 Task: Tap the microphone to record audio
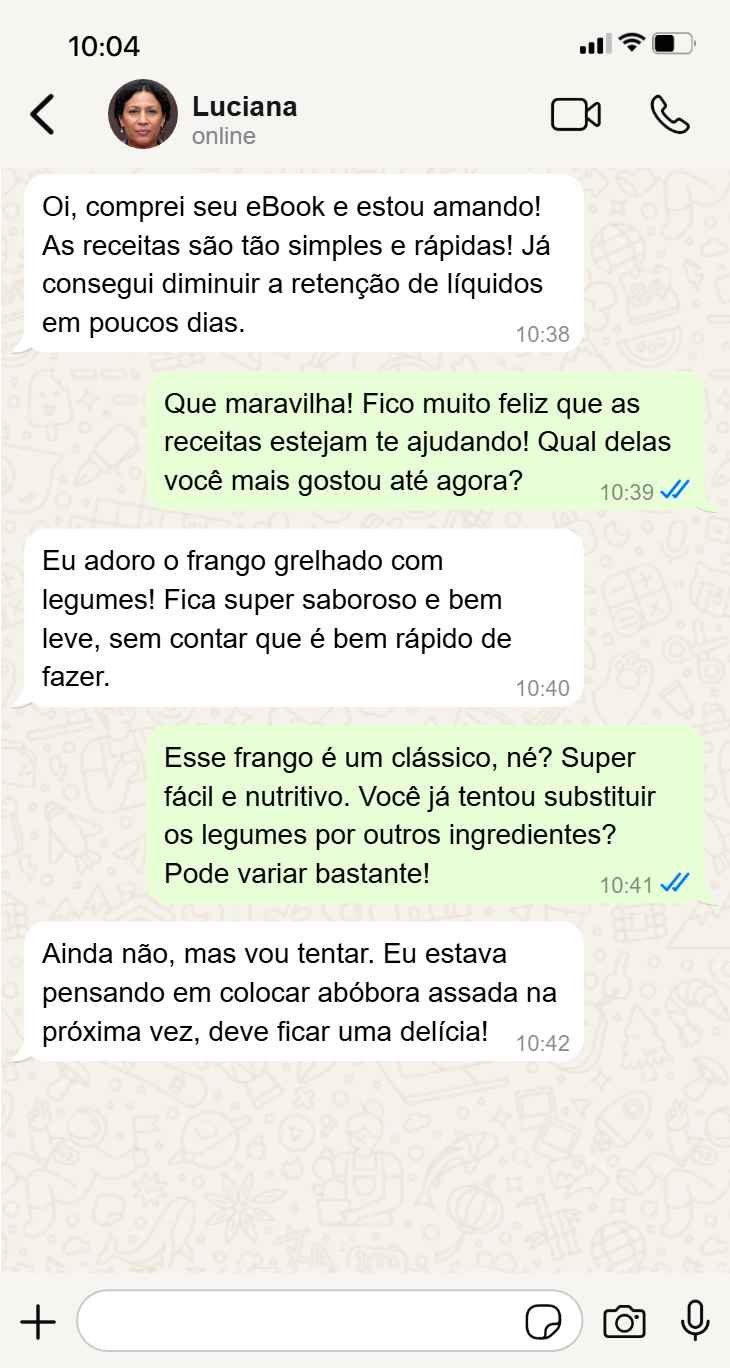click(x=695, y=1322)
